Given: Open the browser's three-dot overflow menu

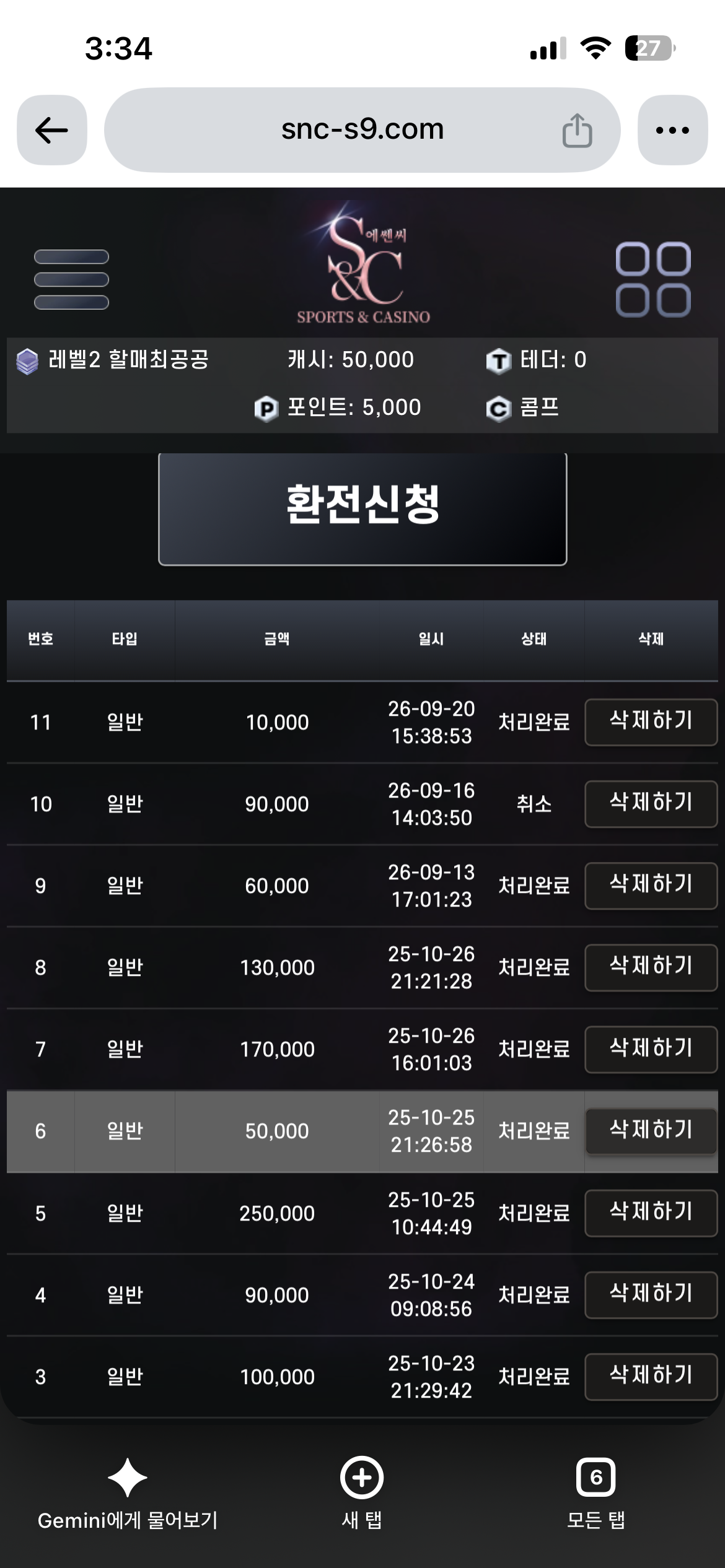Looking at the screenshot, I should [672, 130].
